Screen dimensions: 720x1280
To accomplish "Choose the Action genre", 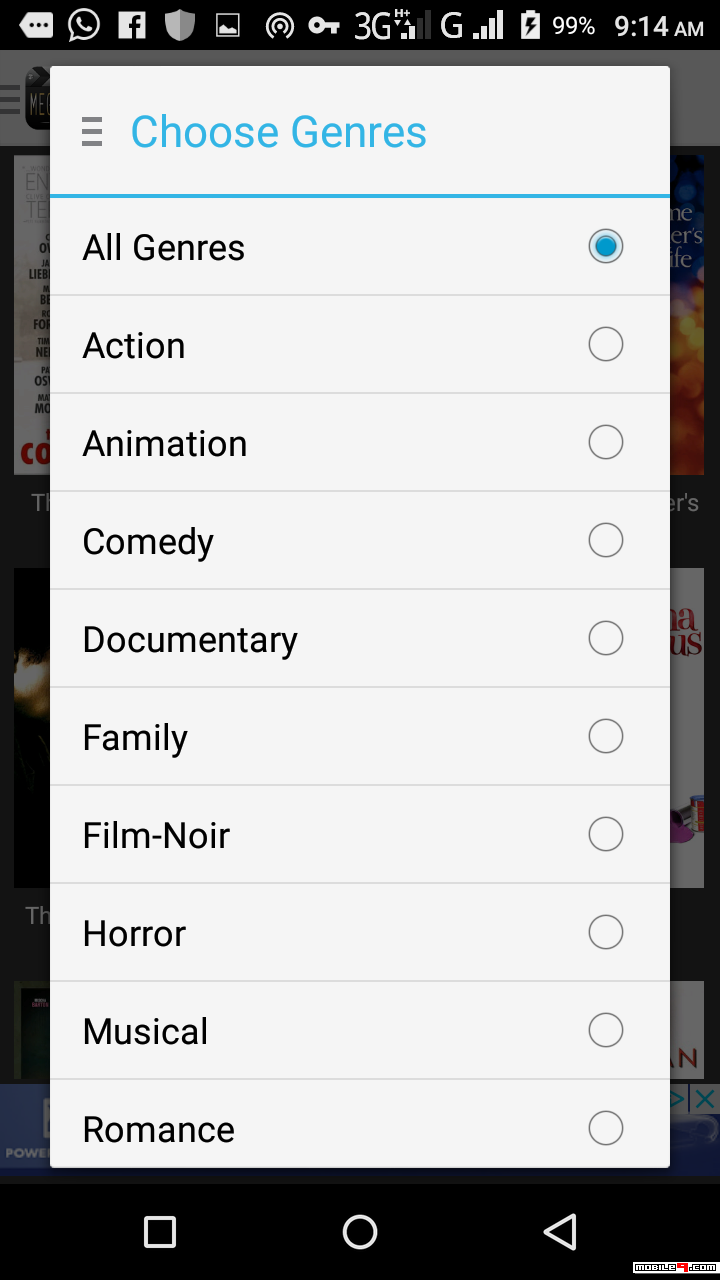I will tap(360, 345).
